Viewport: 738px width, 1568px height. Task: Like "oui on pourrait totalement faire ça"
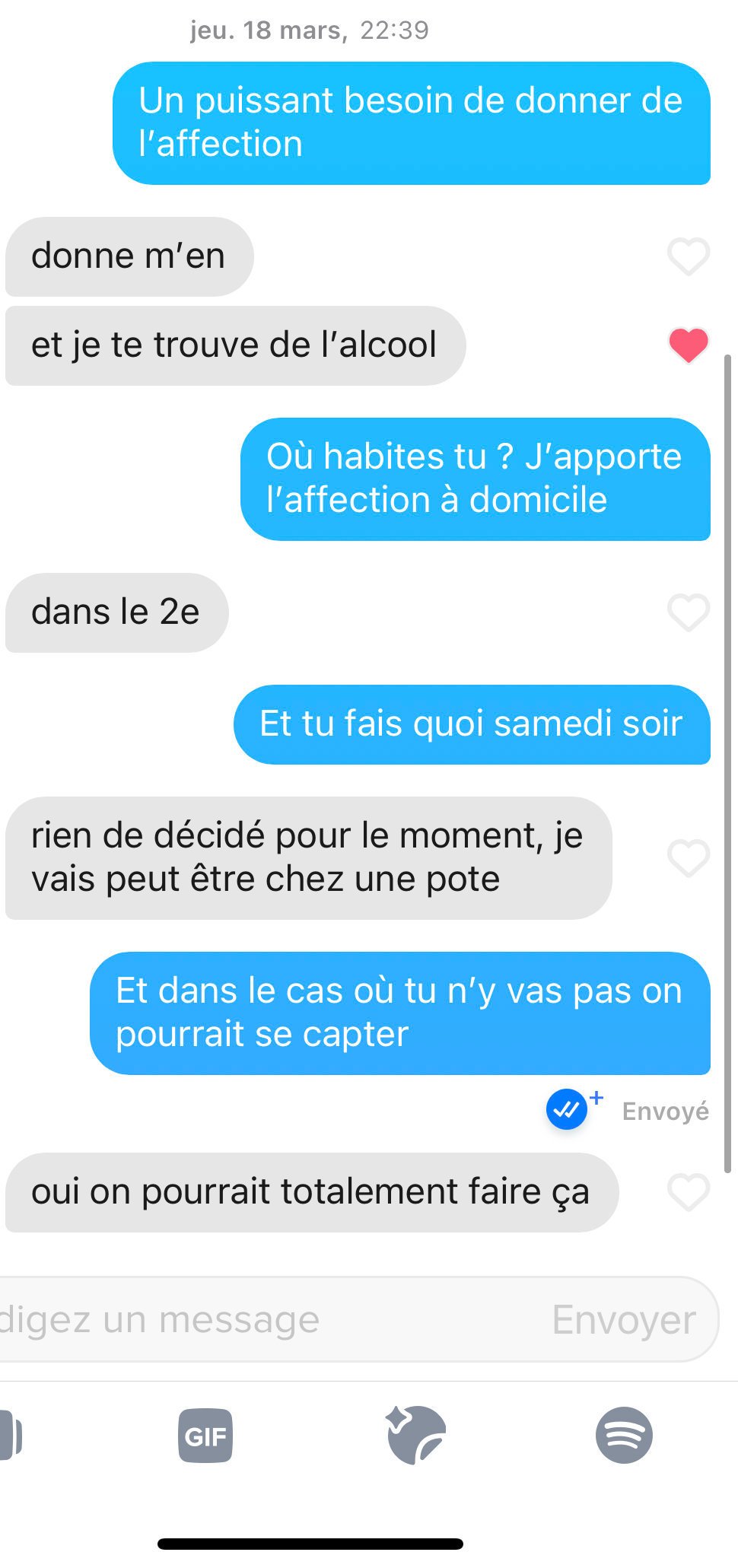pos(688,1191)
